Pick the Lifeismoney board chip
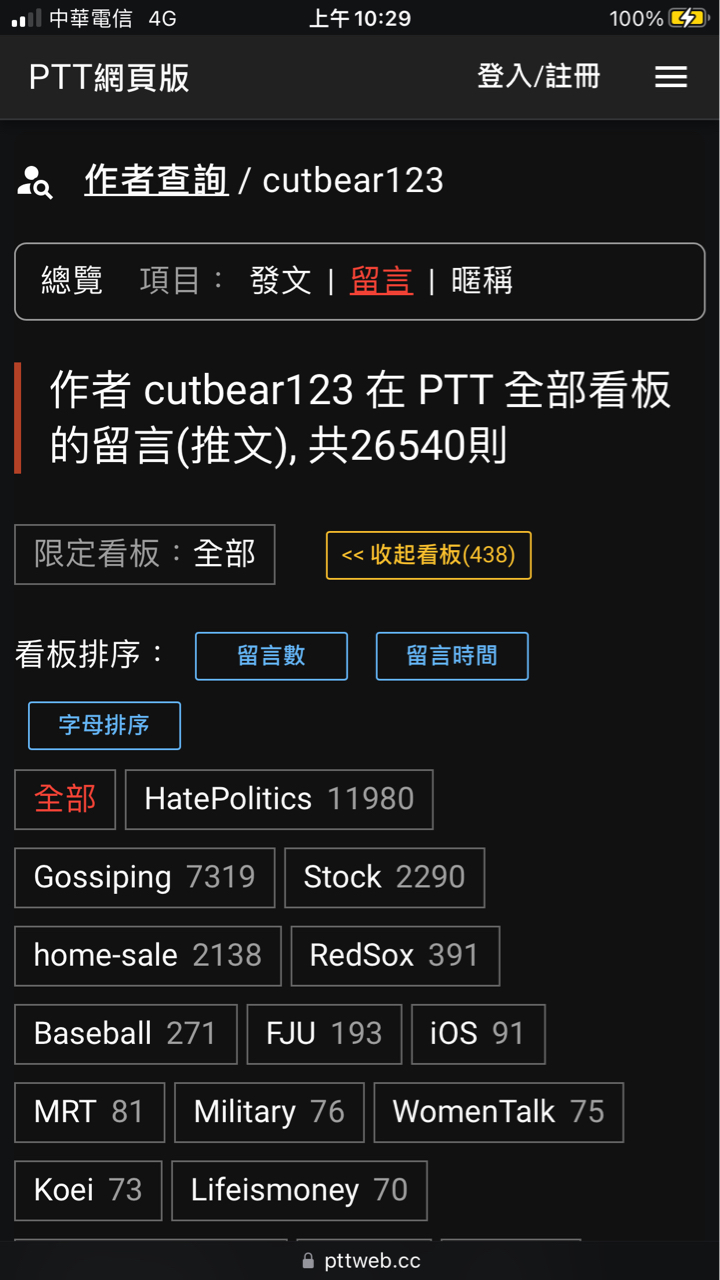 tap(299, 1190)
